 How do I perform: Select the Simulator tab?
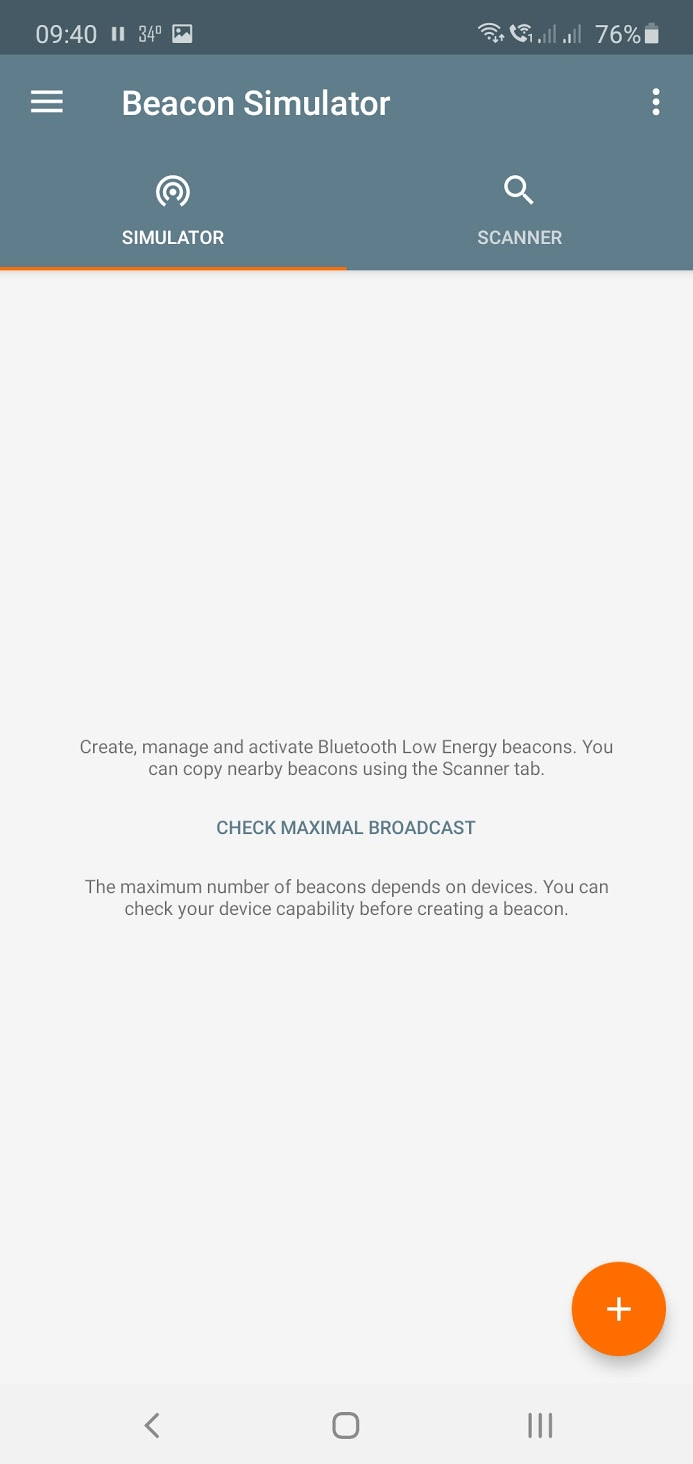(x=173, y=212)
